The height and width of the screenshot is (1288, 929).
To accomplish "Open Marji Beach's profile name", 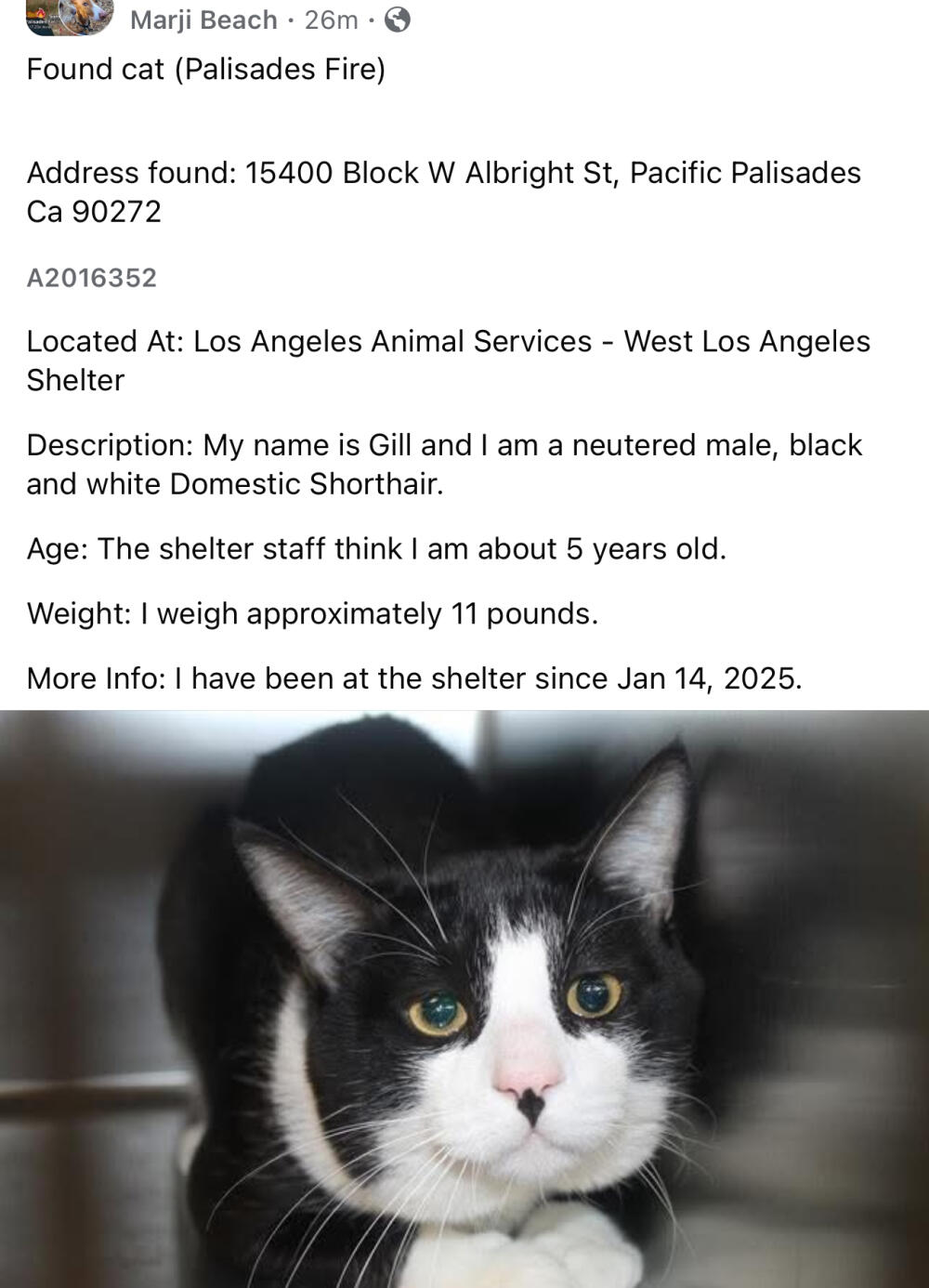I will (x=203, y=20).
